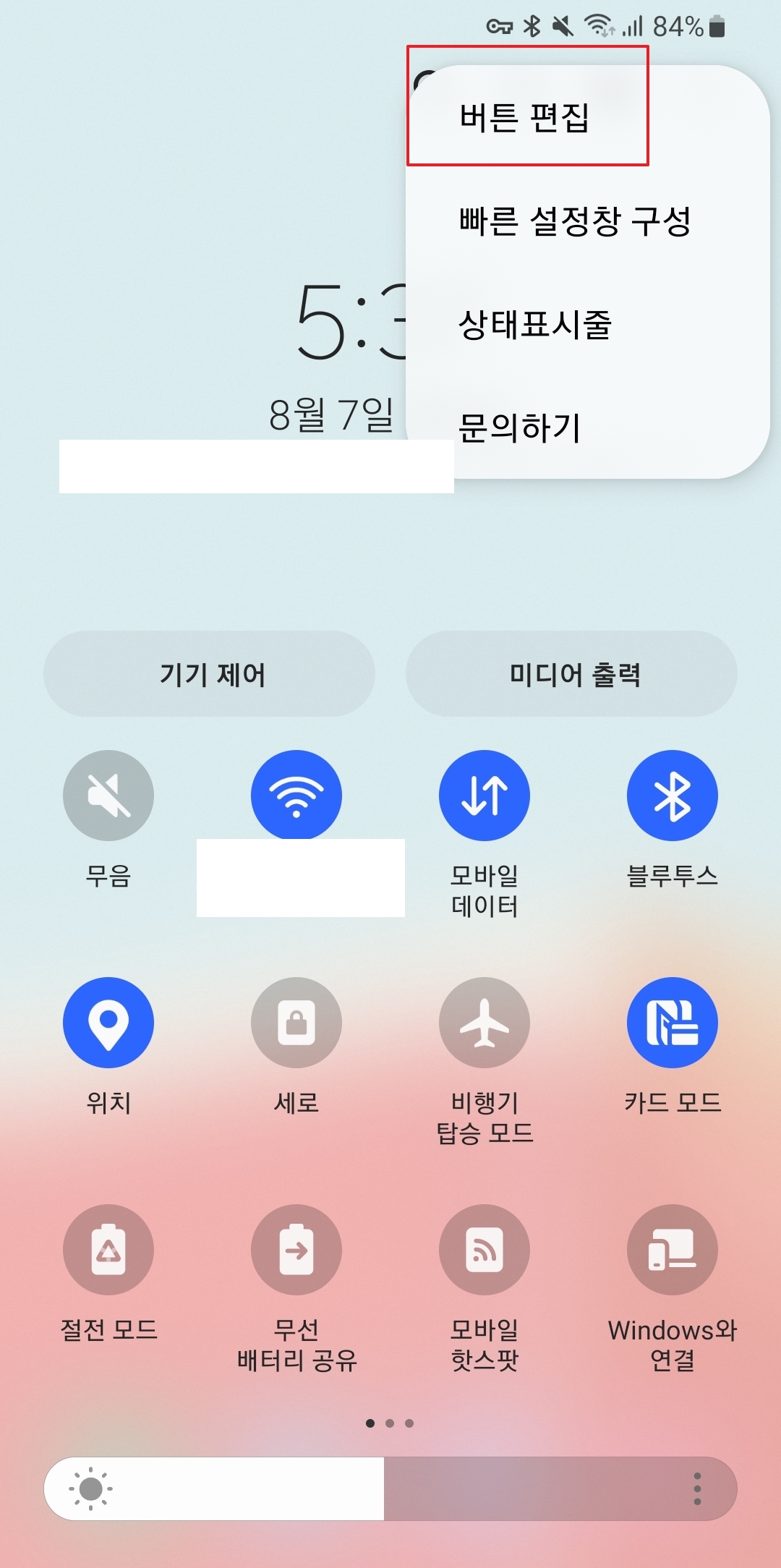The image size is (781, 1568).
Task: Tap the Bluetooth (블루투스) icon
Action: click(x=673, y=794)
